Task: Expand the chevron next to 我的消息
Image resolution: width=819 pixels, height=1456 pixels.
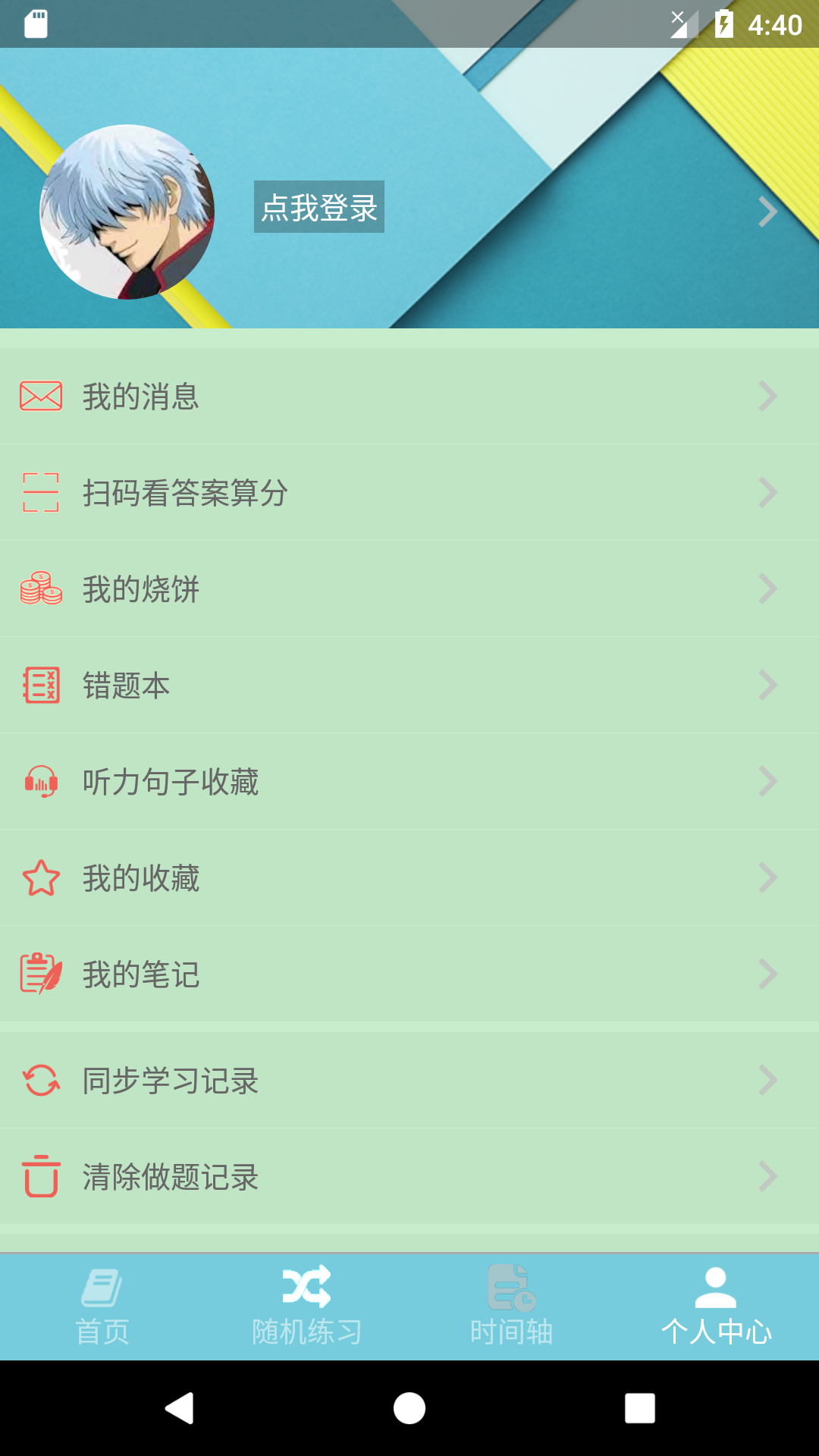Action: [768, 395]
